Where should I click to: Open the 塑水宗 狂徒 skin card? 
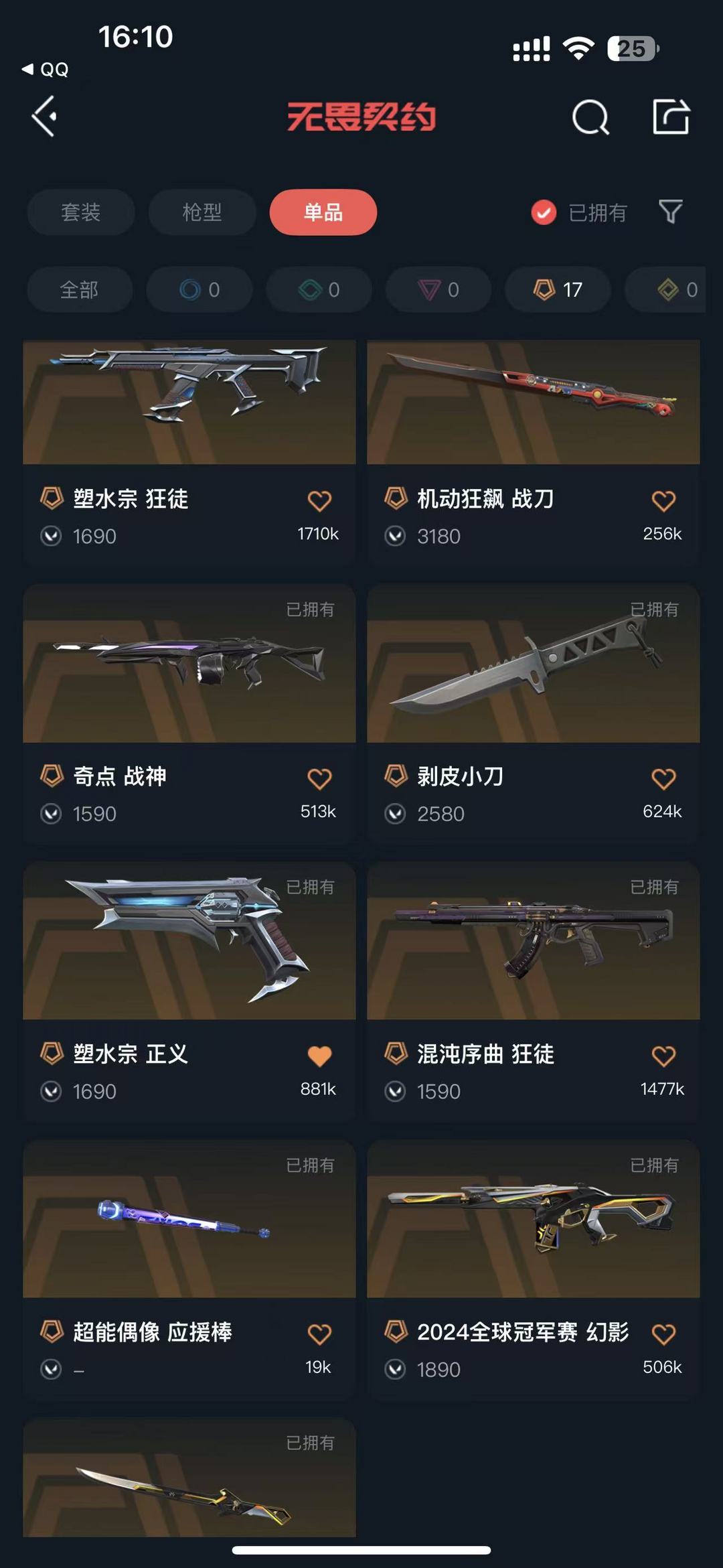[189, 453]
